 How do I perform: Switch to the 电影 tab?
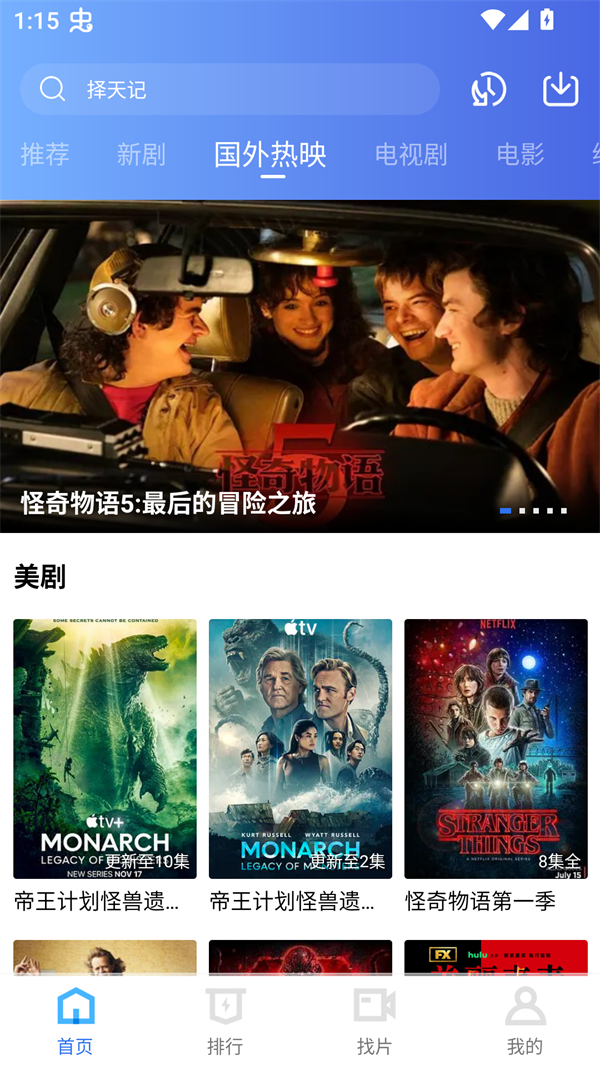[520, 154]
